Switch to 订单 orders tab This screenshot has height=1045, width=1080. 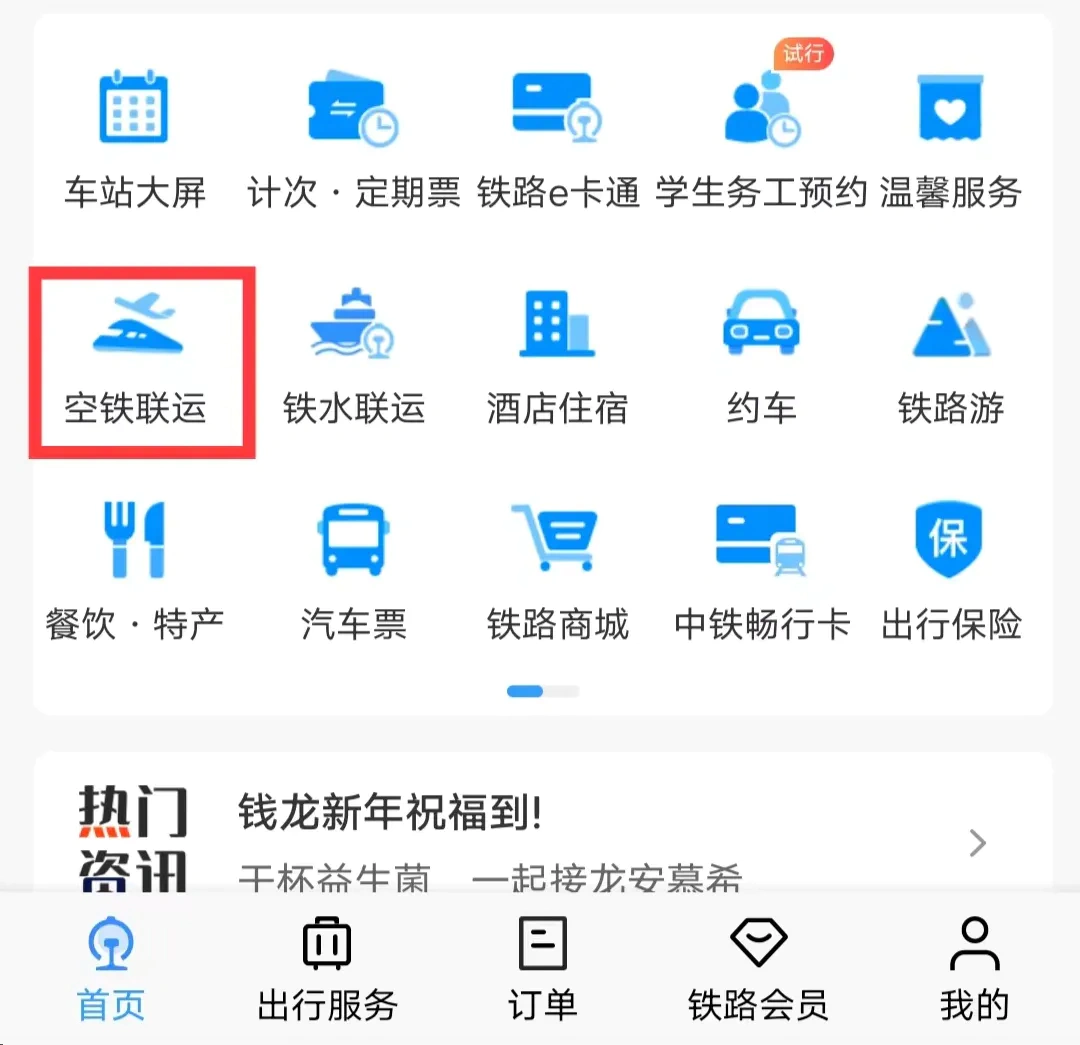click(x=542, y=970)
